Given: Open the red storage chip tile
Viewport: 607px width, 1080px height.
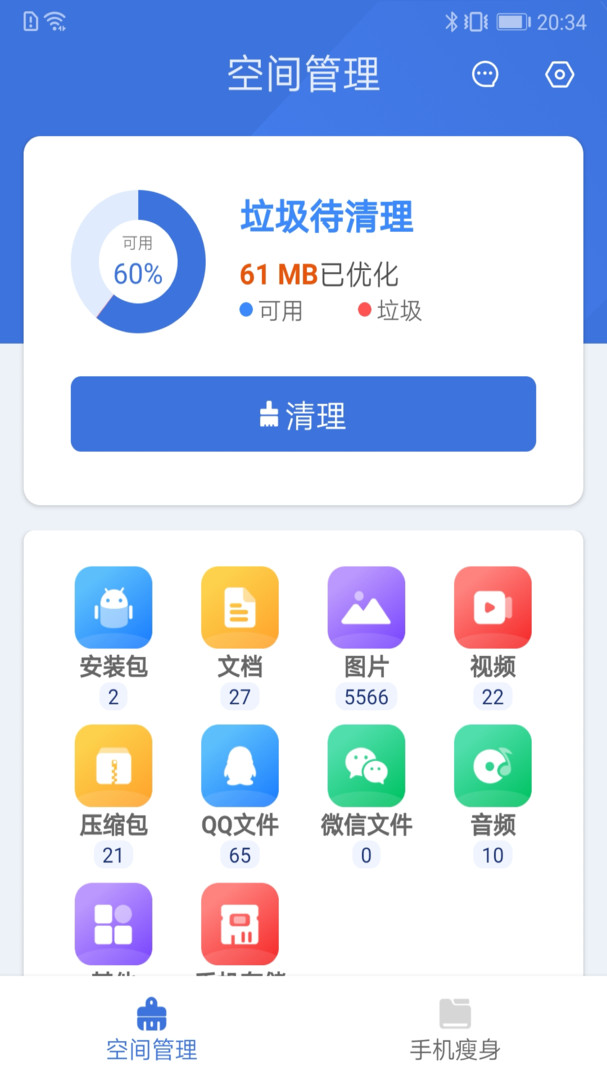Looking at the screenshot, I should click(x=240, y=923).
